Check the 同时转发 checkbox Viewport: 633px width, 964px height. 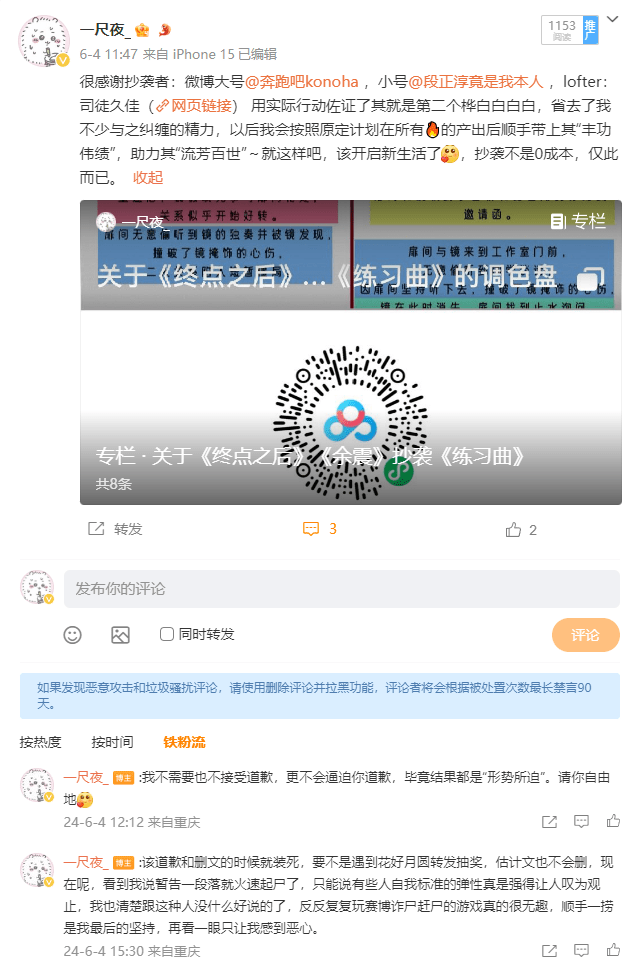tap(167, 634)
